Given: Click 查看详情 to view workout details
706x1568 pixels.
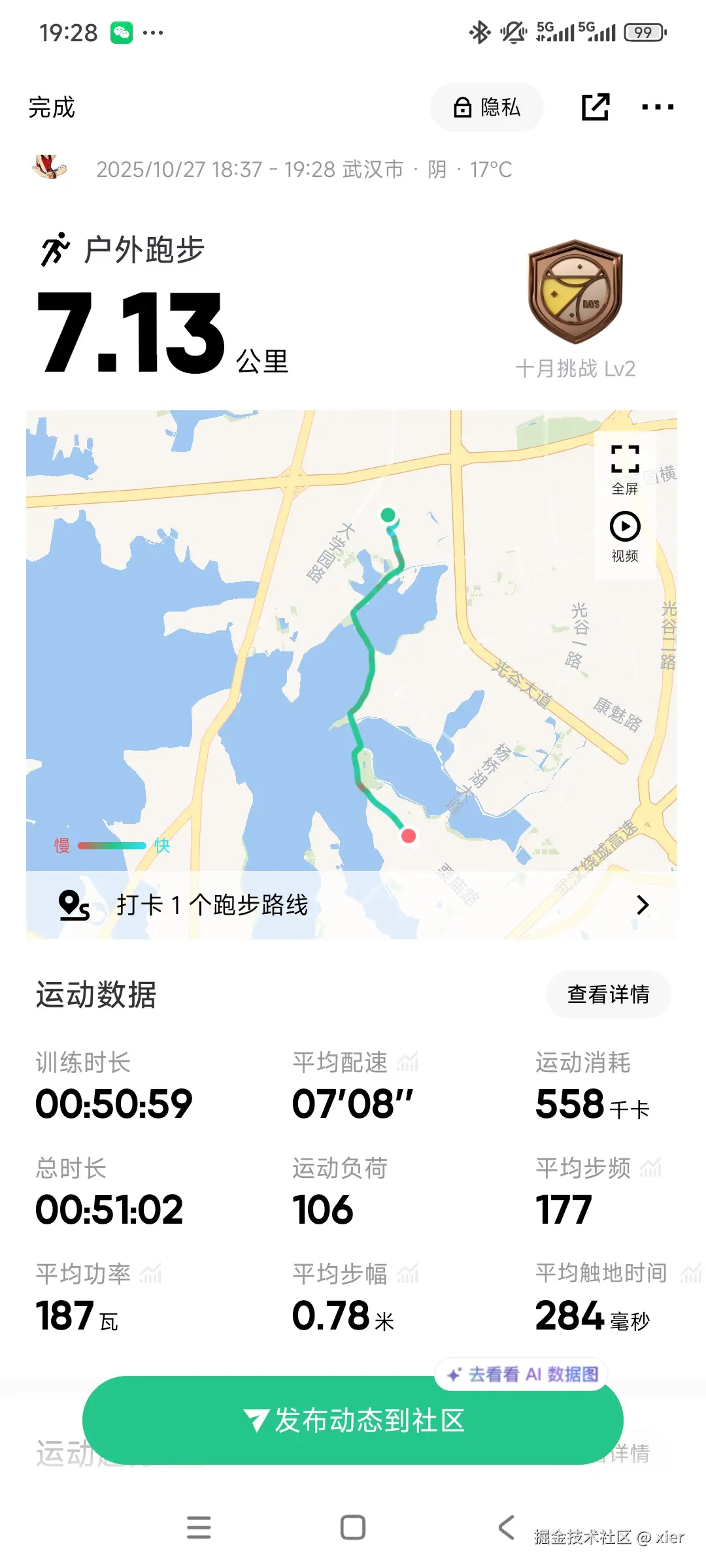Looking at the screenshot, I should [x=607, y=994].
